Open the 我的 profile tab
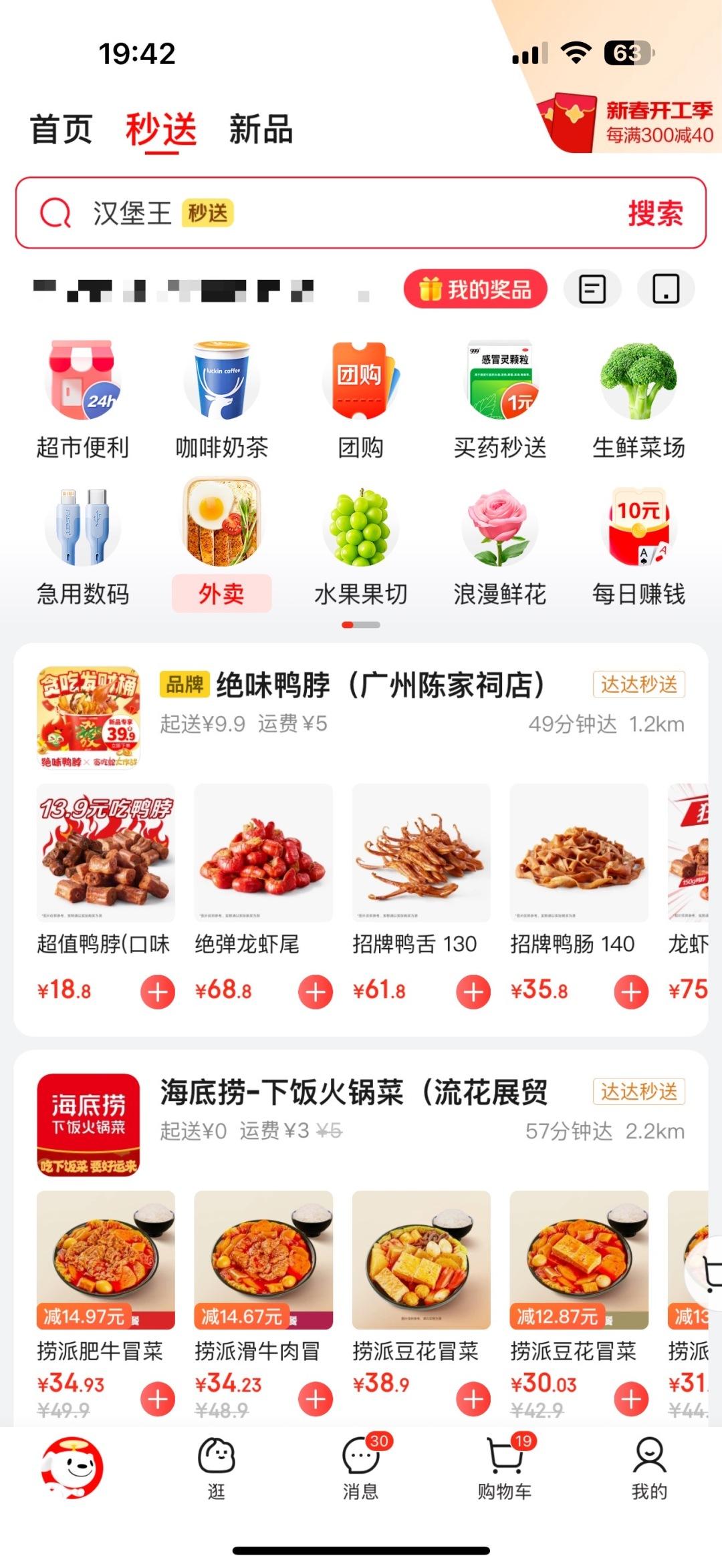The width and height of the screenshot is (722, 1568). [x=649, y=1468]
